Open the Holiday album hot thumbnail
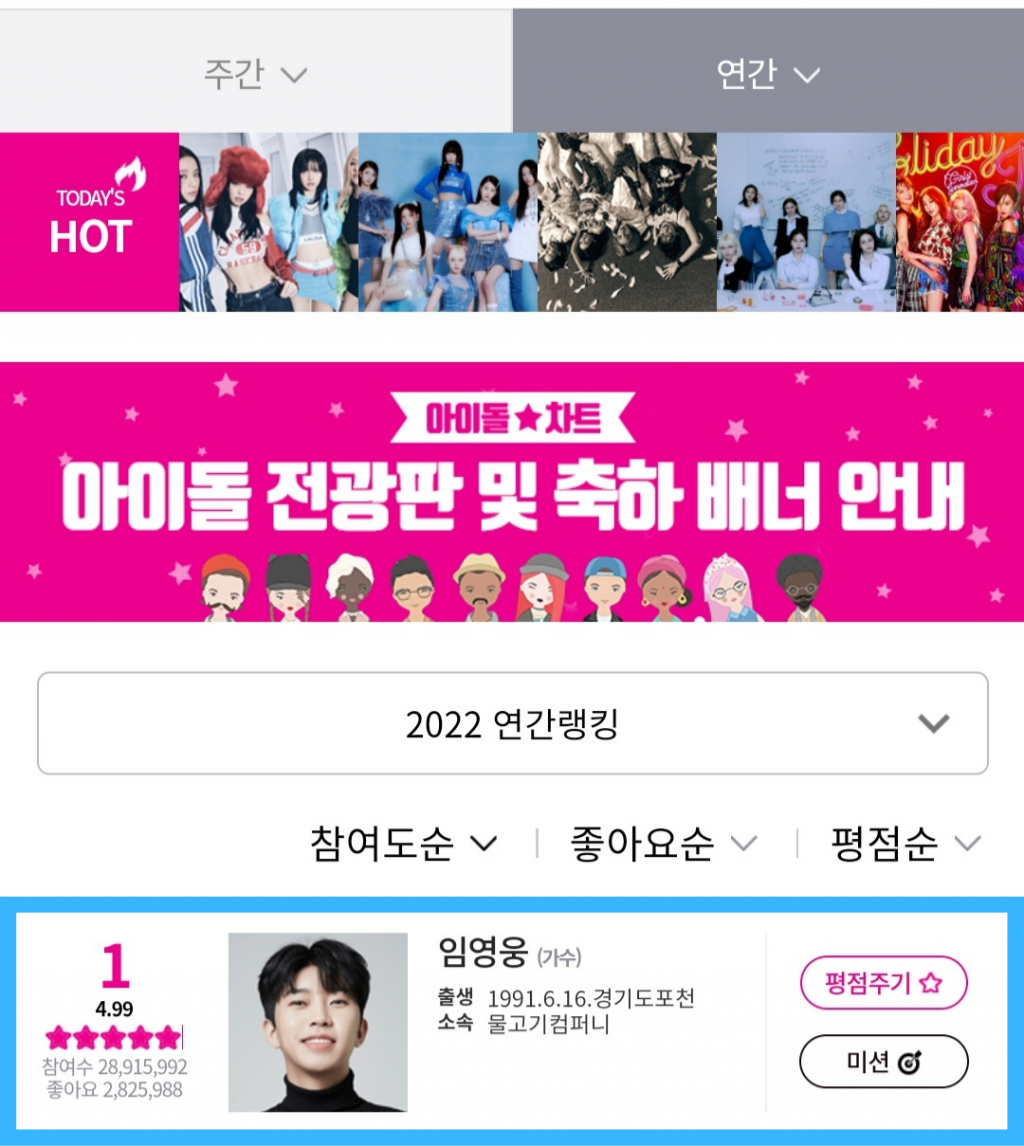 click(x=959, y=222)
